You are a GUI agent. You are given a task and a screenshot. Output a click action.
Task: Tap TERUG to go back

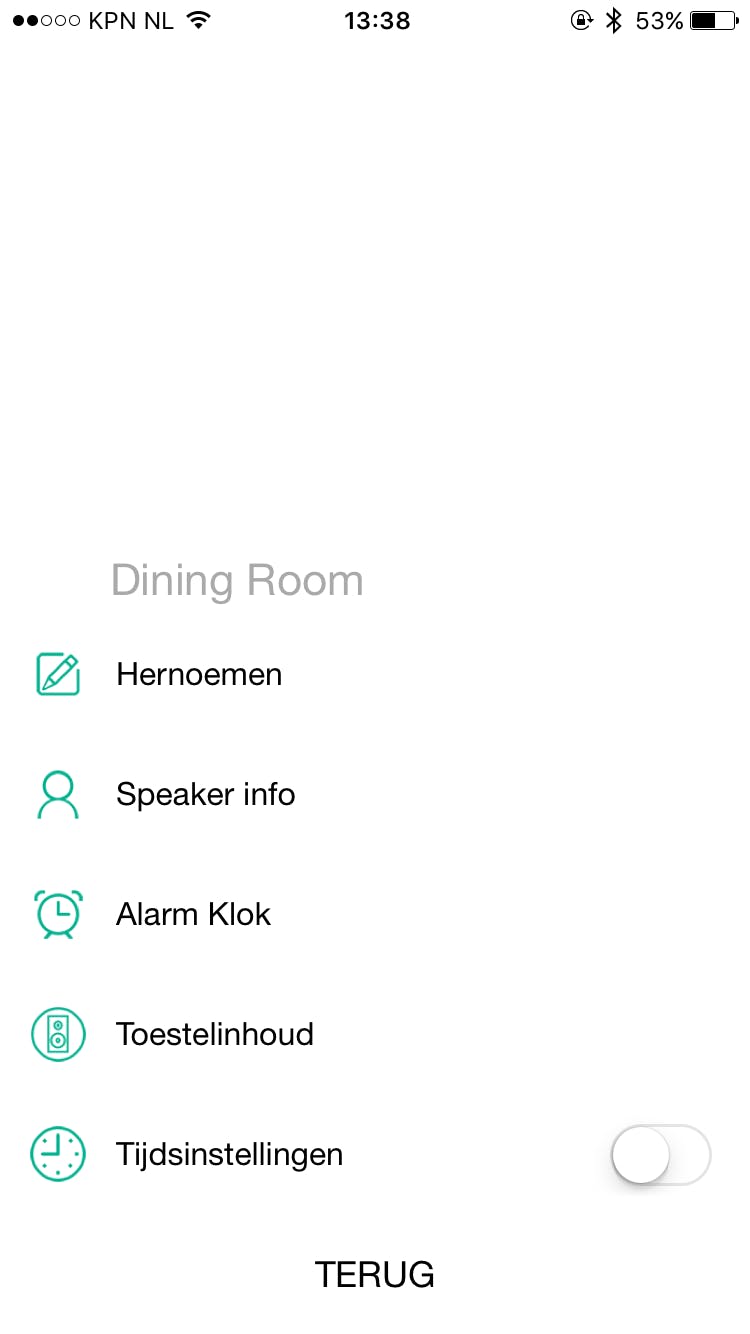coord(375,1275)
